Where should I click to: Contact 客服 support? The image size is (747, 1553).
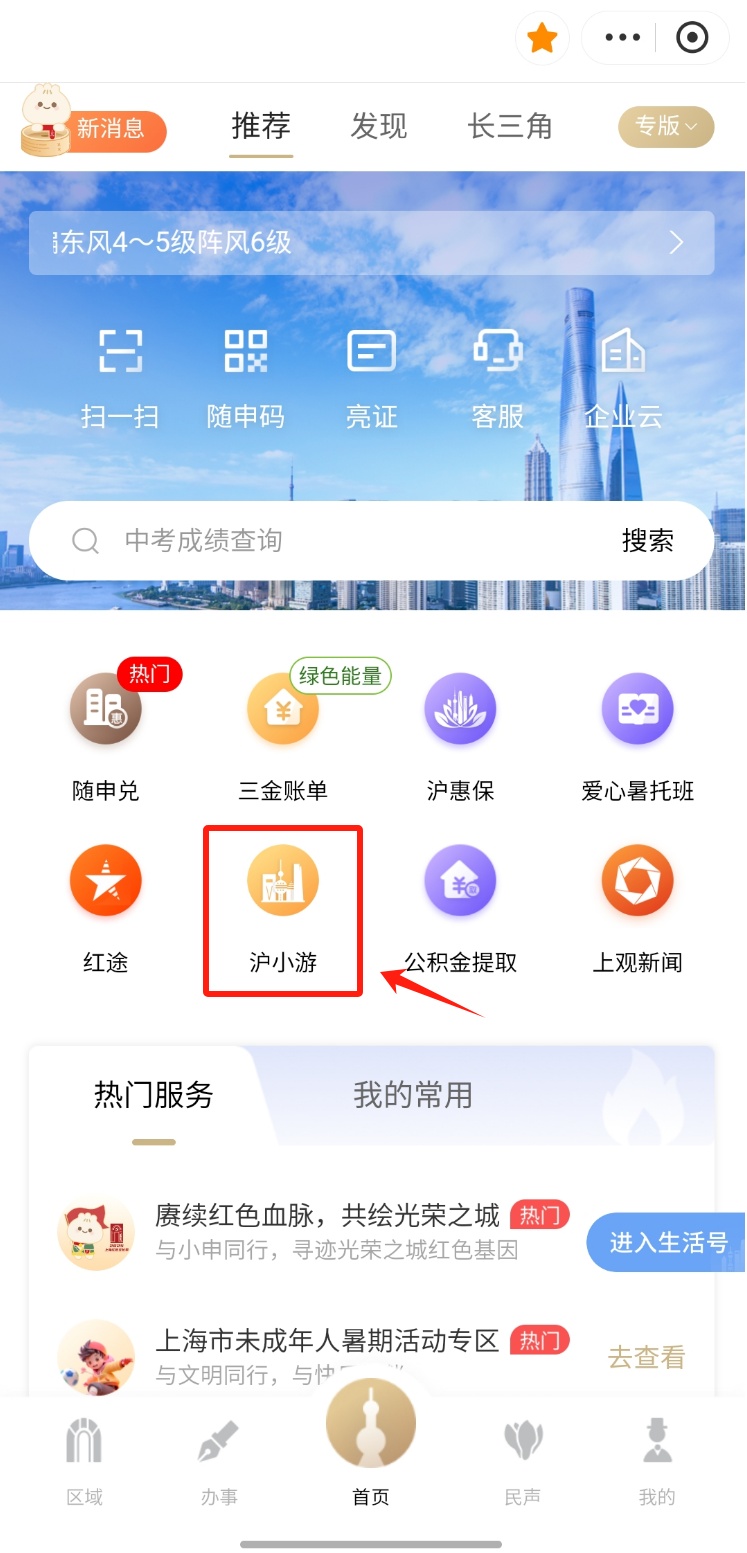[497, 378]
